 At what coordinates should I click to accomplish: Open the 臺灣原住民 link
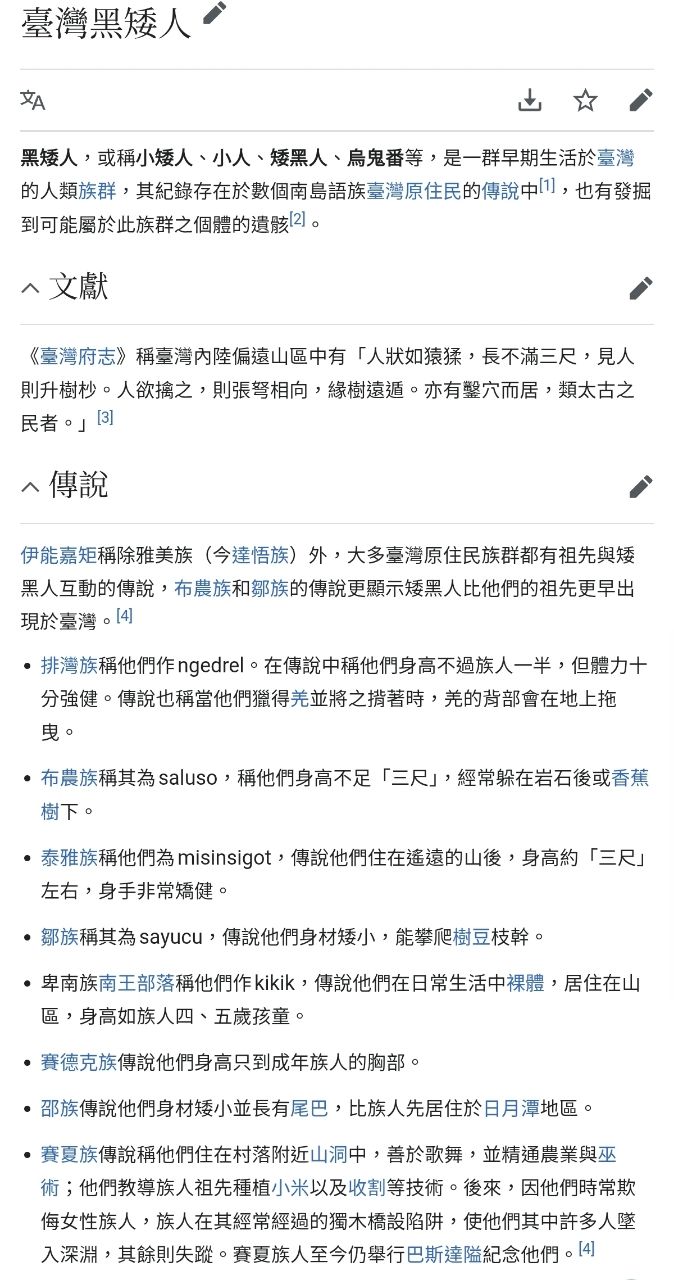coord(414,190)
